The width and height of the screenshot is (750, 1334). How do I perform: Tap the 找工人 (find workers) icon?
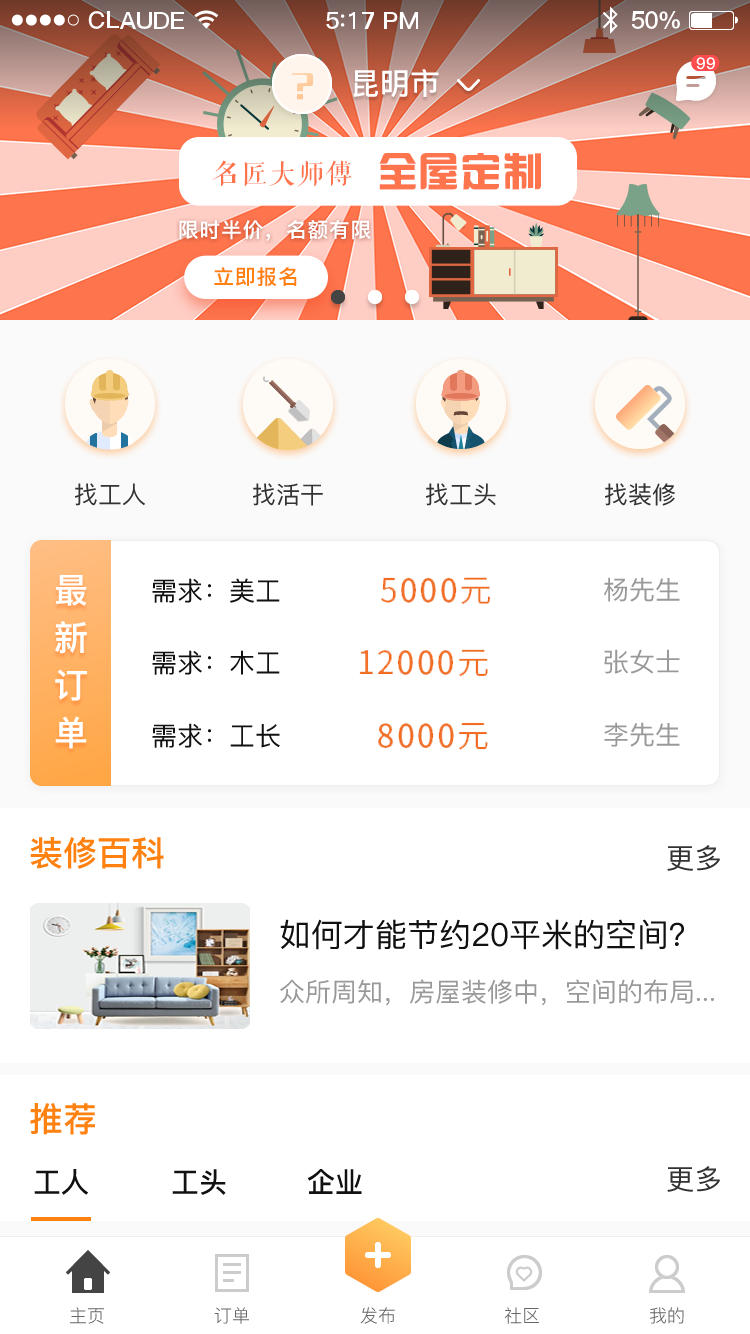pyautogui.click(x=110, y=405)
